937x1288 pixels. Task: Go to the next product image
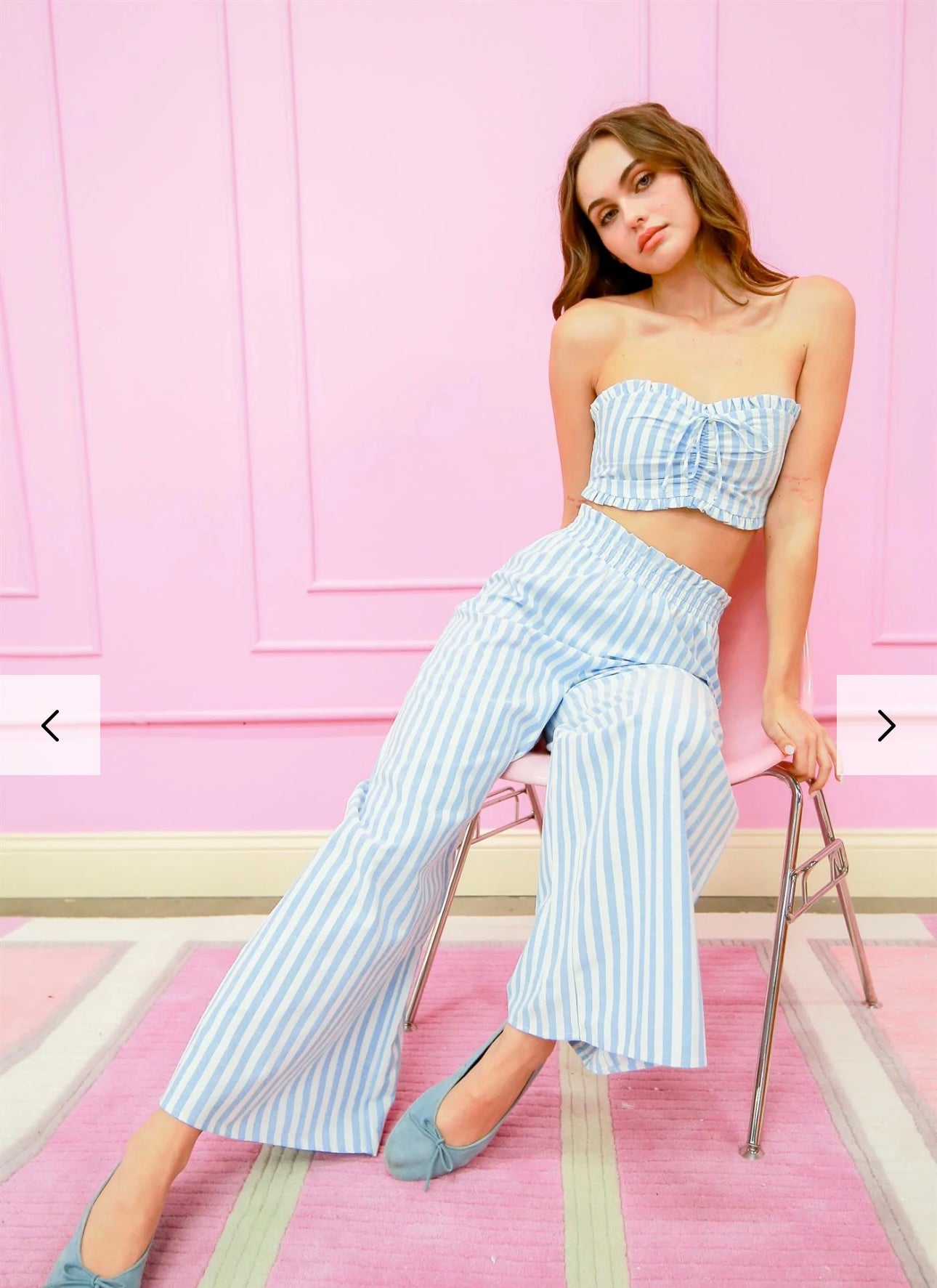(x=886, y=725)
